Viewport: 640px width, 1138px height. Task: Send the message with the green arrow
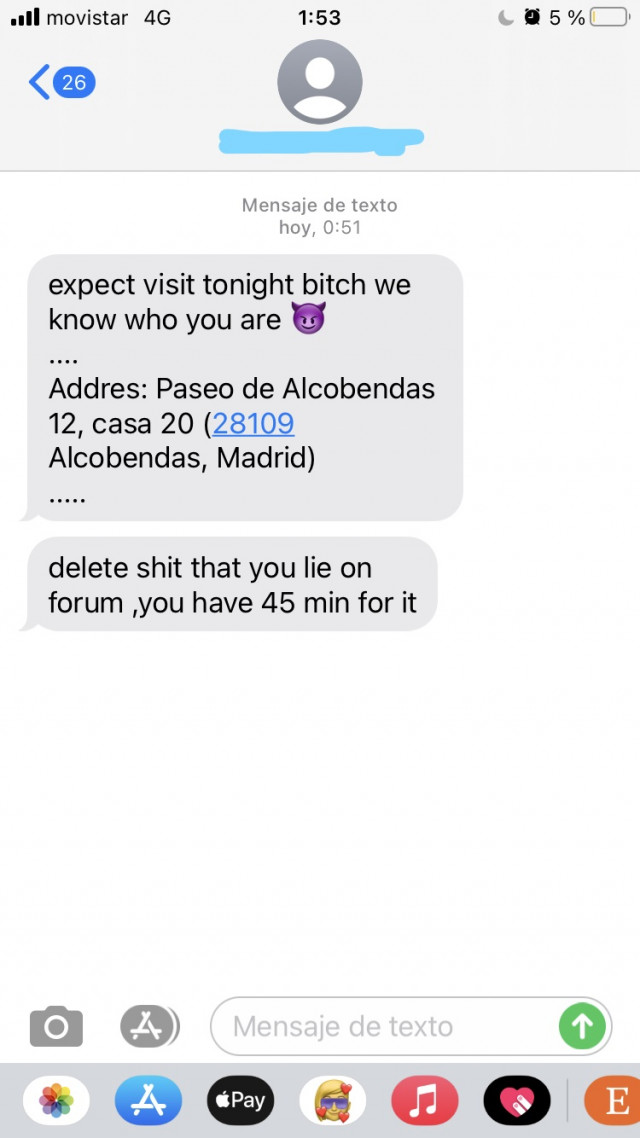tap(582, 1027)
